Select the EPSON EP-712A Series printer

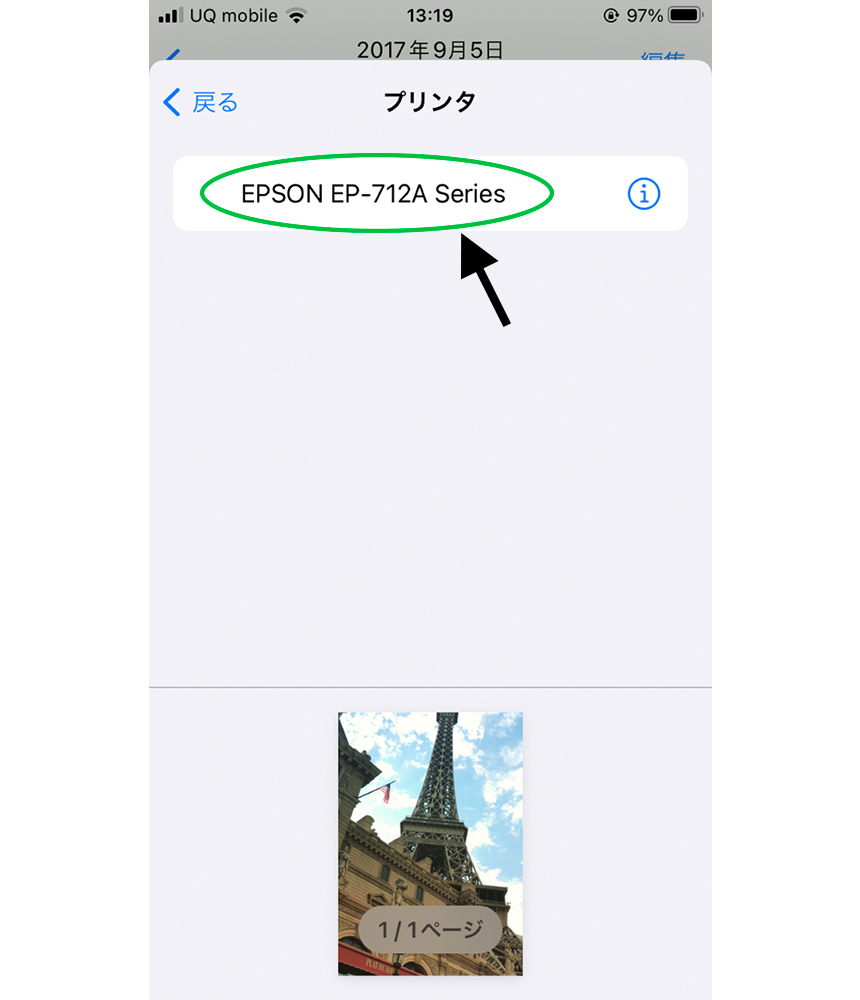click(x=374, y=194)
